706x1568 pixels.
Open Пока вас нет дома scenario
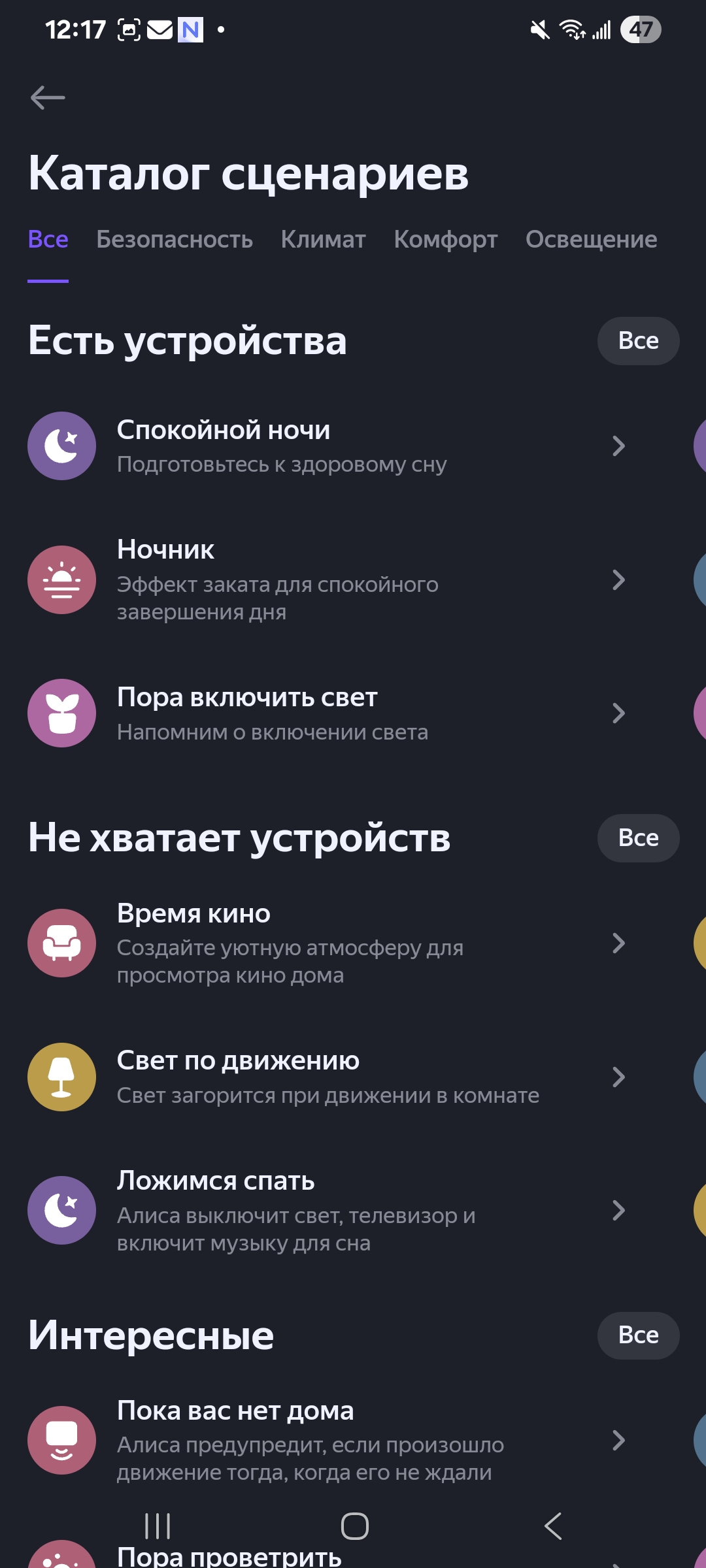[327, 1441]
